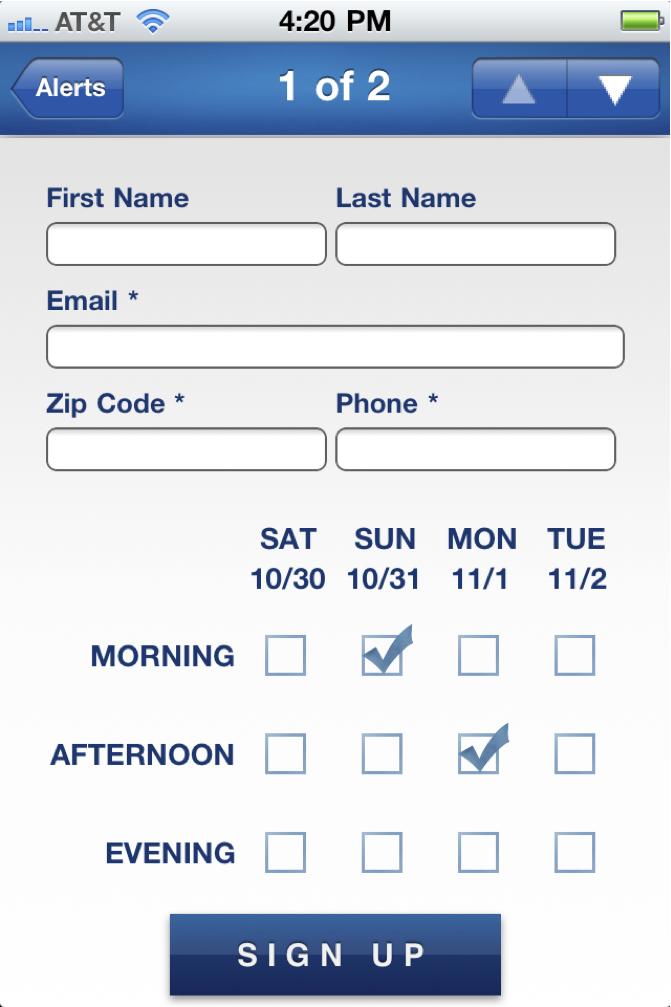Go to the next item with down arrow
Screen dimensions: 671x1007
[x=614, y=89]
